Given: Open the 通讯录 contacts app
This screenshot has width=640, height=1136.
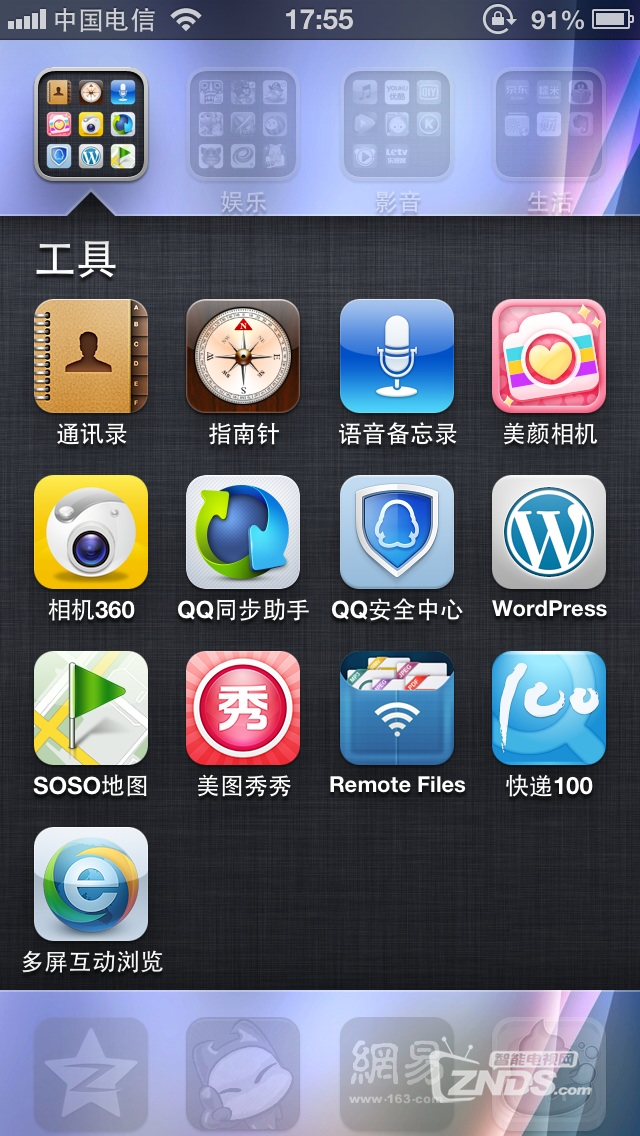Looking at the screenshot, I should coord(91,356).
